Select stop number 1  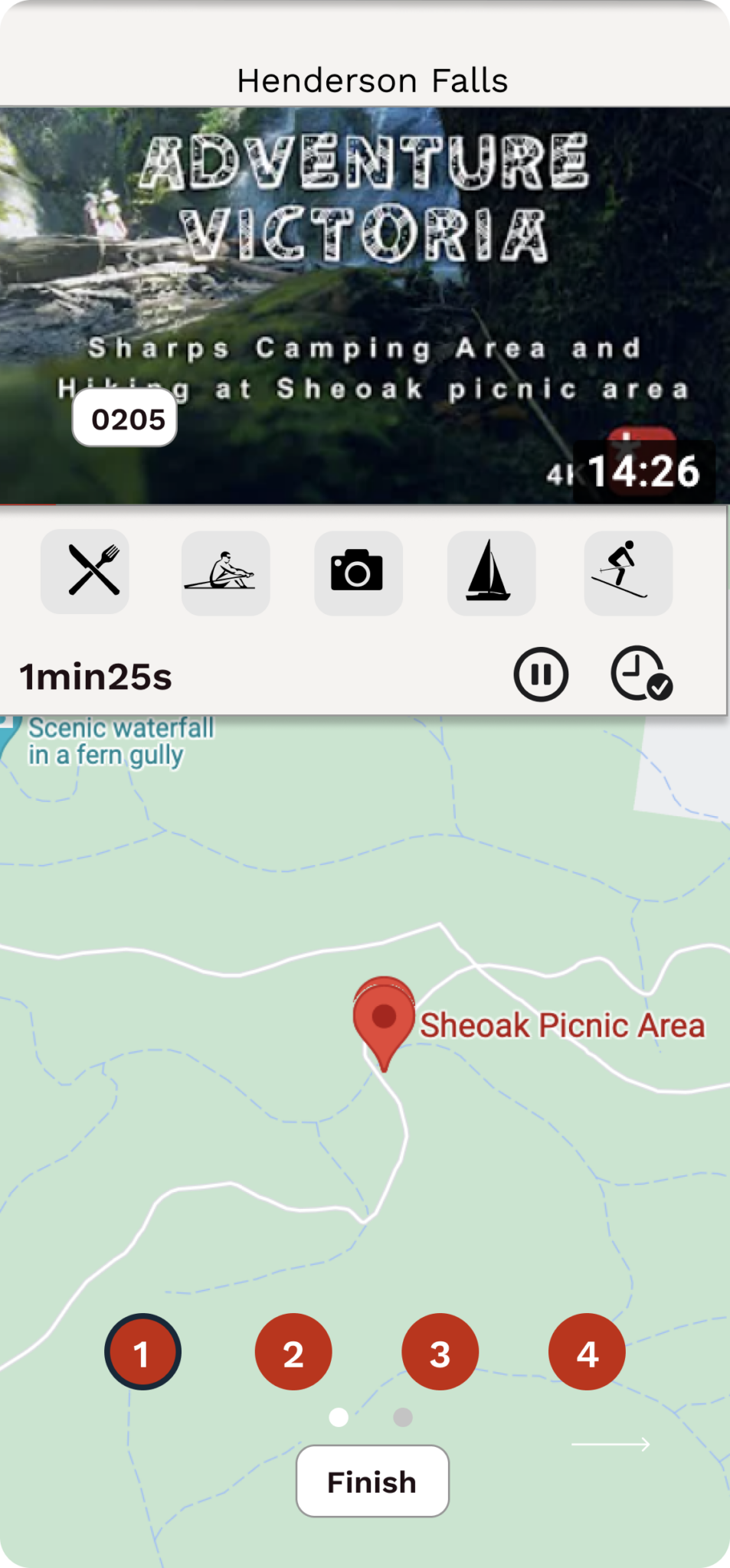tap(142, 1352)
